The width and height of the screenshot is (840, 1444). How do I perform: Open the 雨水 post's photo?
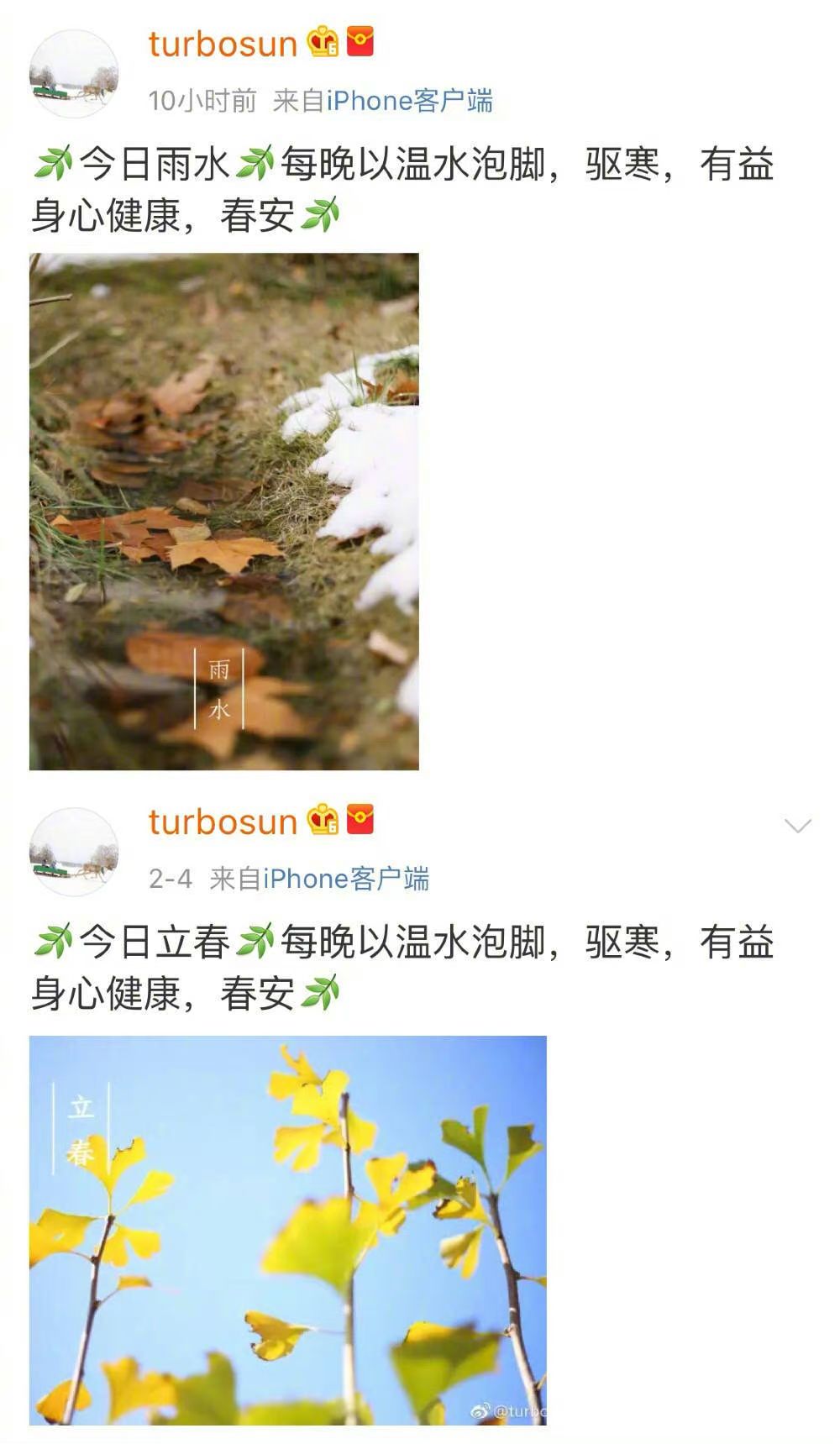223,511
